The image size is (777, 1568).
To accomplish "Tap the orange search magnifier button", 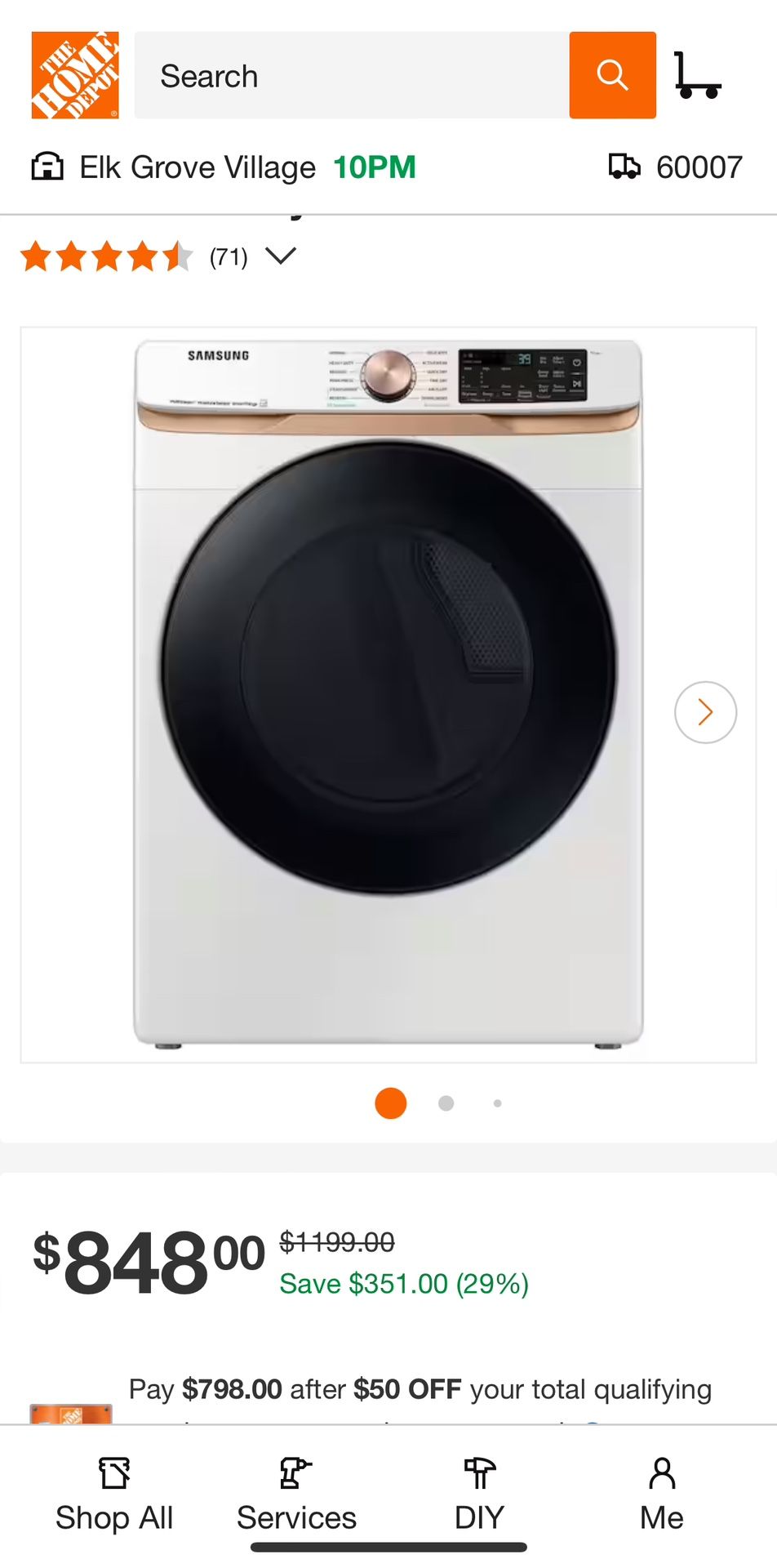I will click(x=612, y=75).
